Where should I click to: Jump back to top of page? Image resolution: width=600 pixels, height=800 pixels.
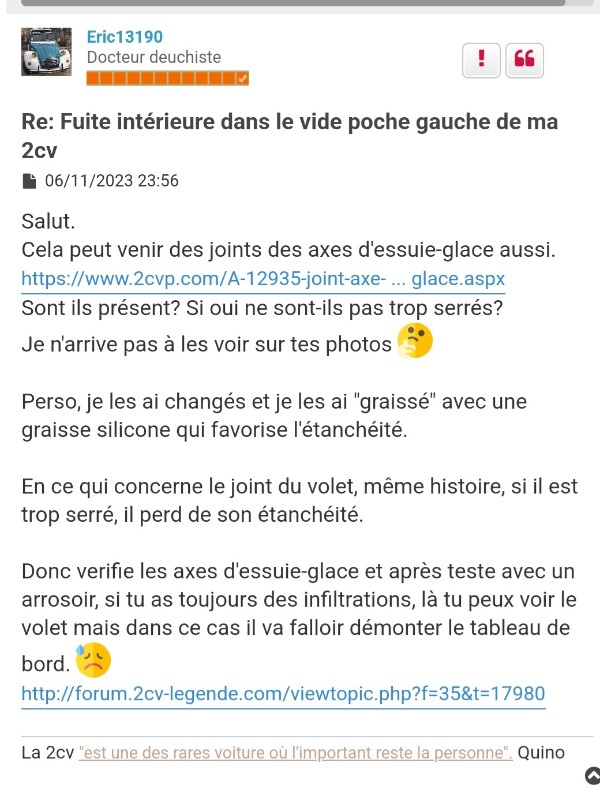coord(592,775)
